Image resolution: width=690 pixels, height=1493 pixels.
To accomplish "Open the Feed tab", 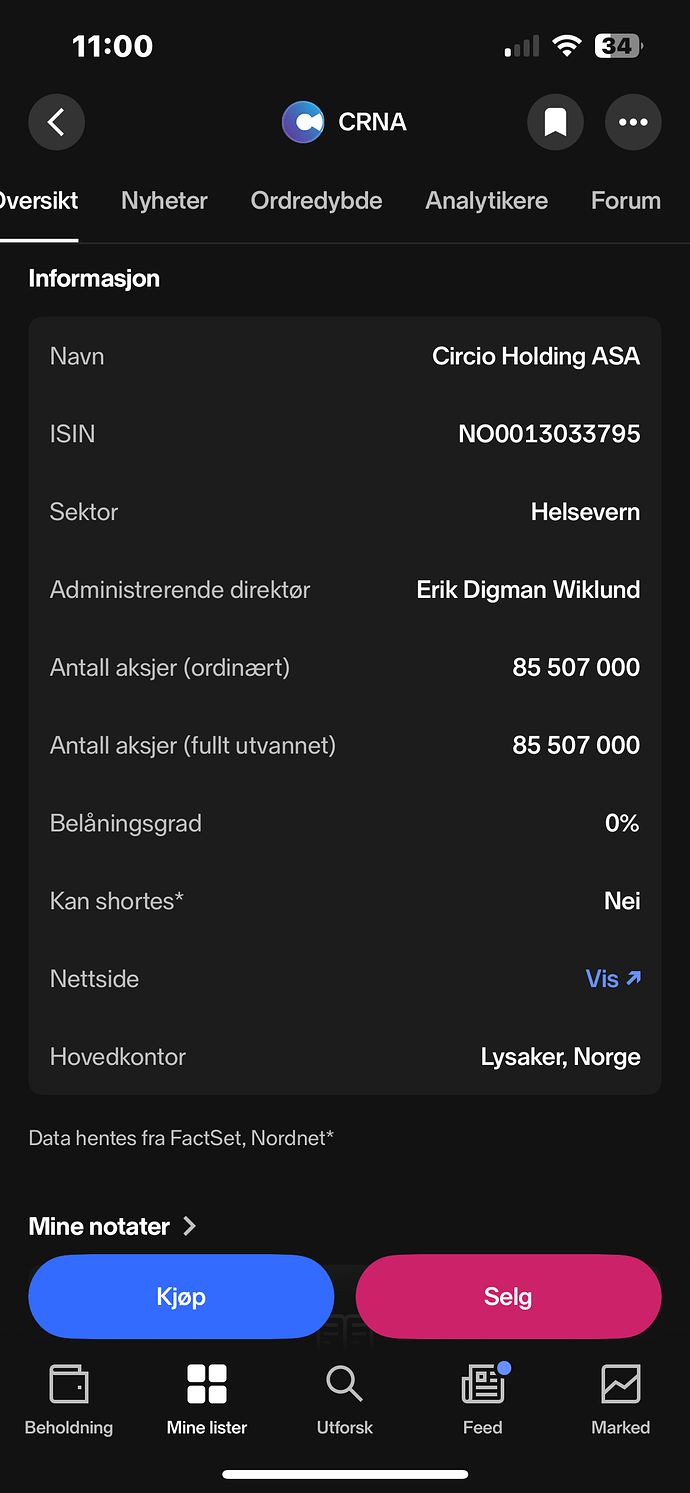I will click(x=483, y=1399).
